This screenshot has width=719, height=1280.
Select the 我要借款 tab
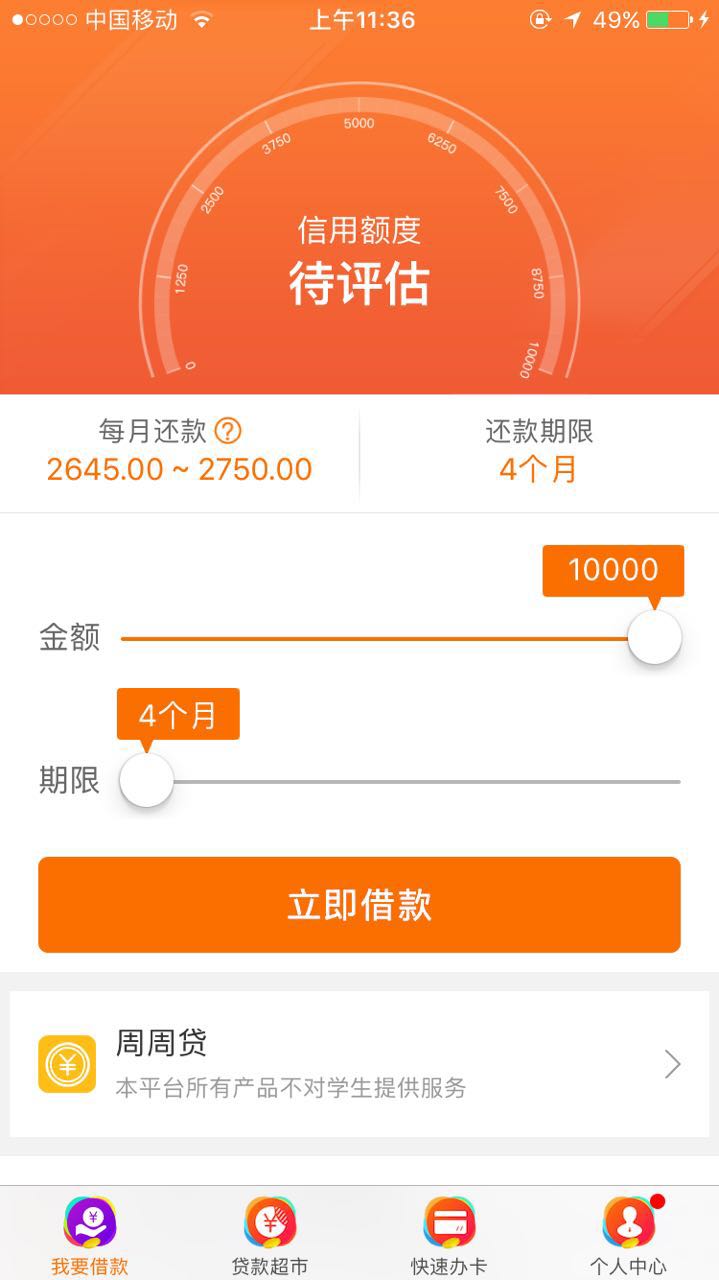point(90,1235)
